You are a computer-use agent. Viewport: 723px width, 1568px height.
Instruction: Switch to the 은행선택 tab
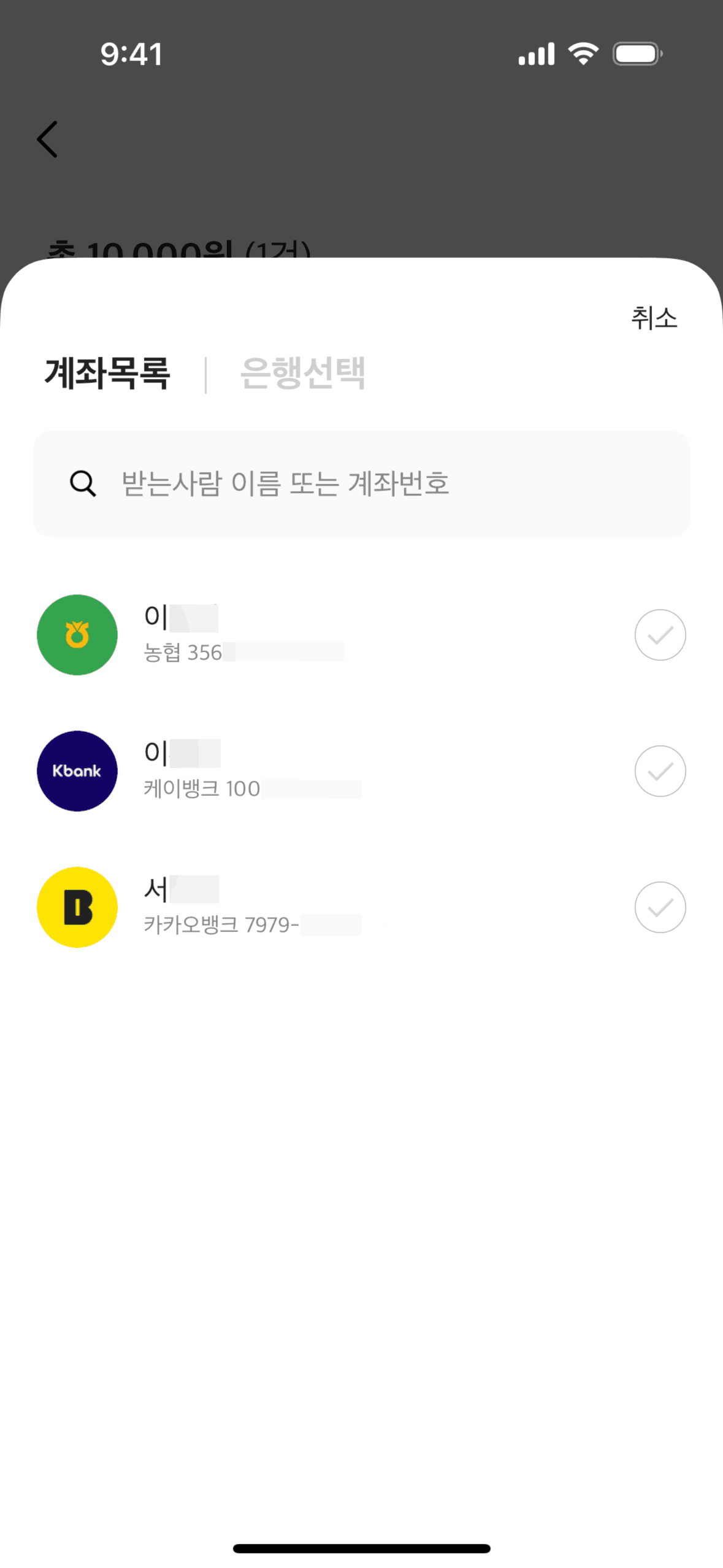point(302,373)
